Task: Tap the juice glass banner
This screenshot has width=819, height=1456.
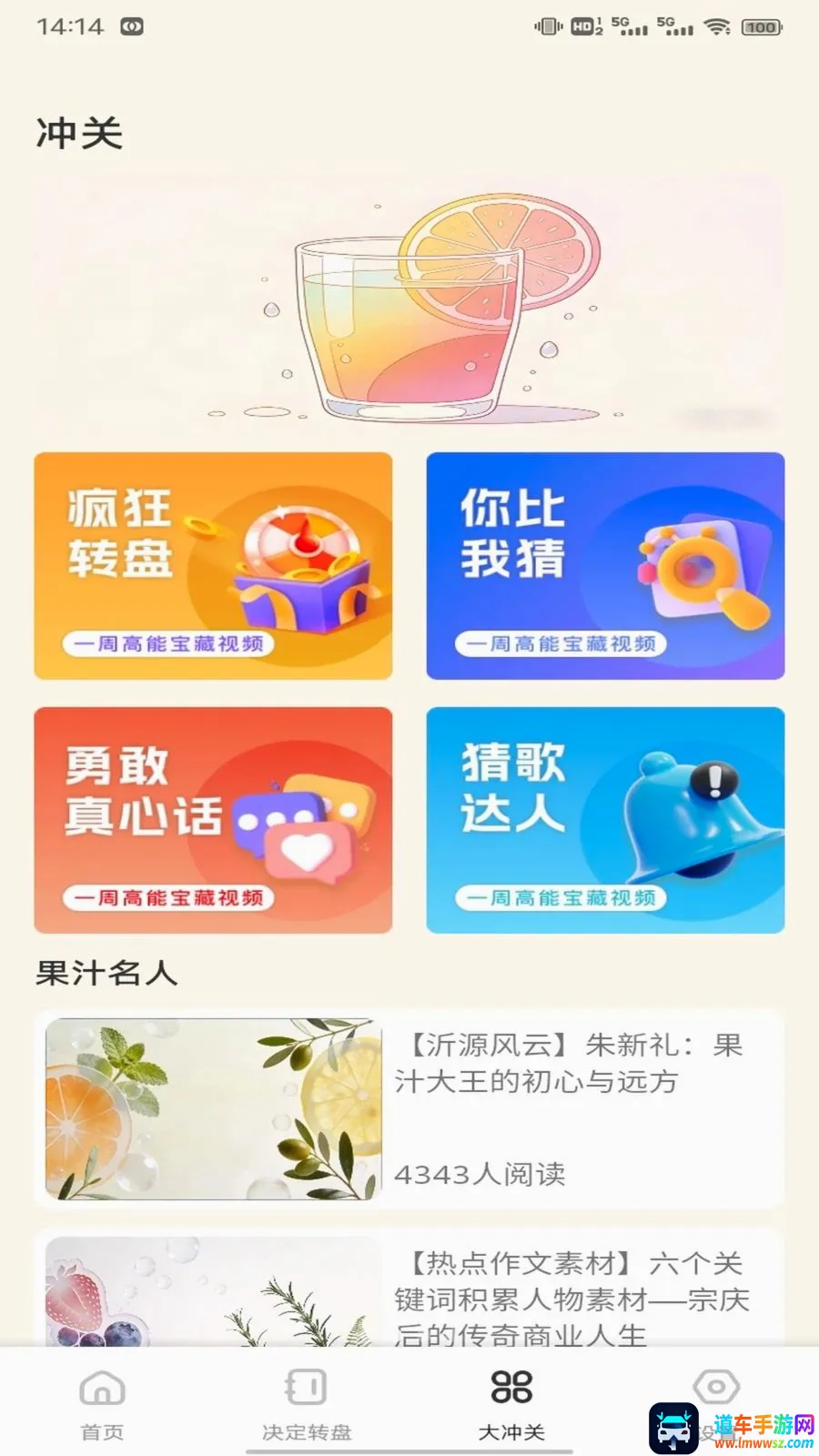Action: (x=409, y=305)
